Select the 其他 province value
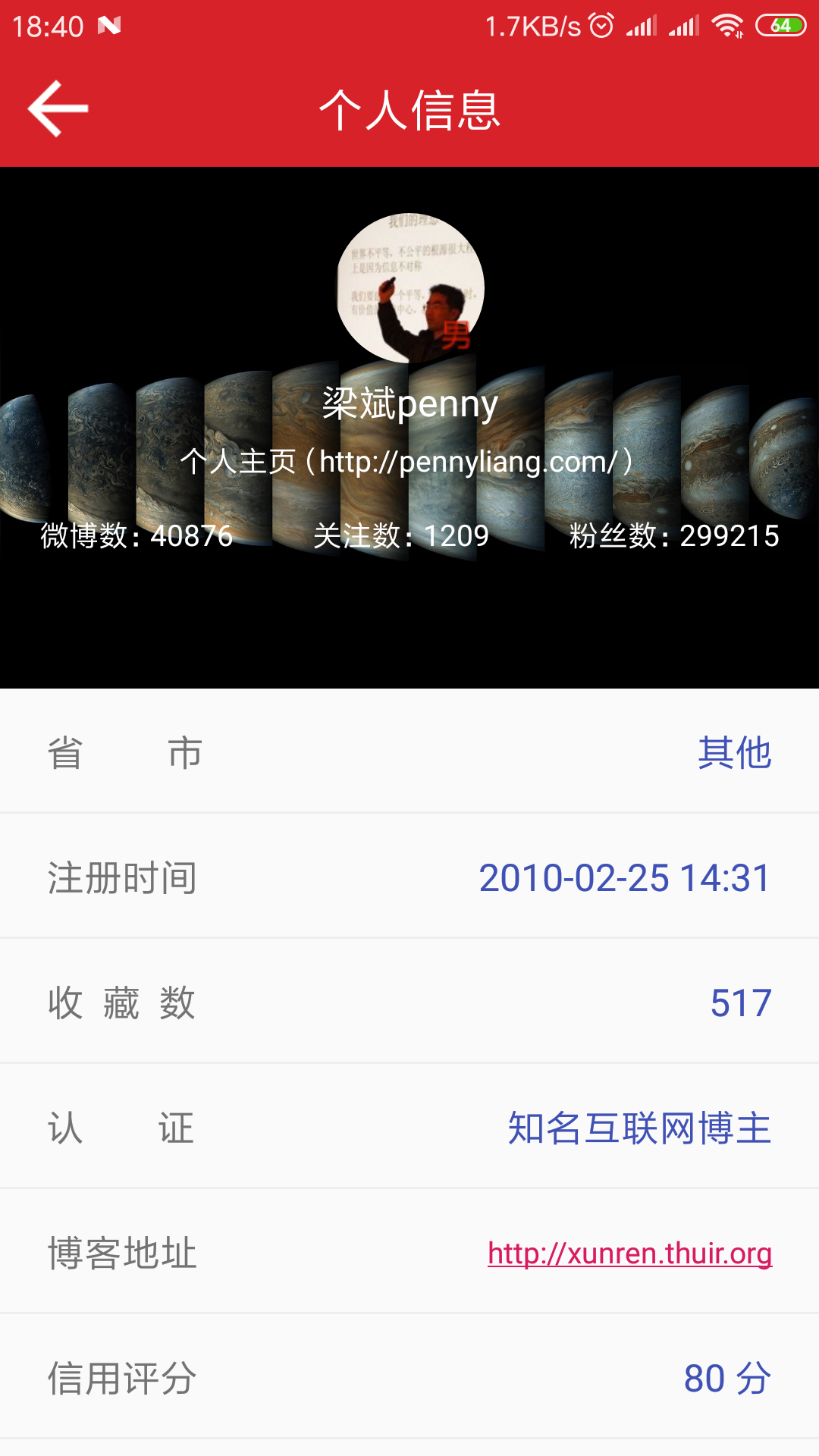The image size is (819, 1456). (734, 752)
